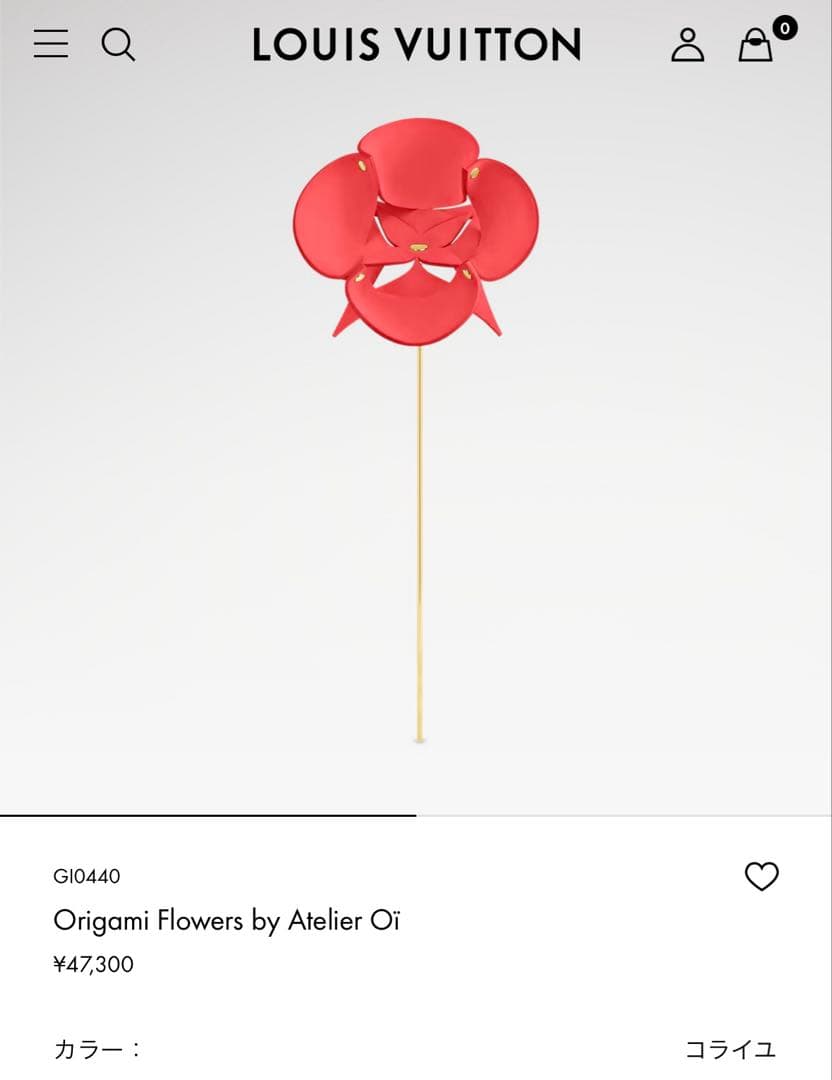The width and height of the screenshot is (832, 1080).
Task: Select the コライユ color option
Action: (x=730, y=1049)
